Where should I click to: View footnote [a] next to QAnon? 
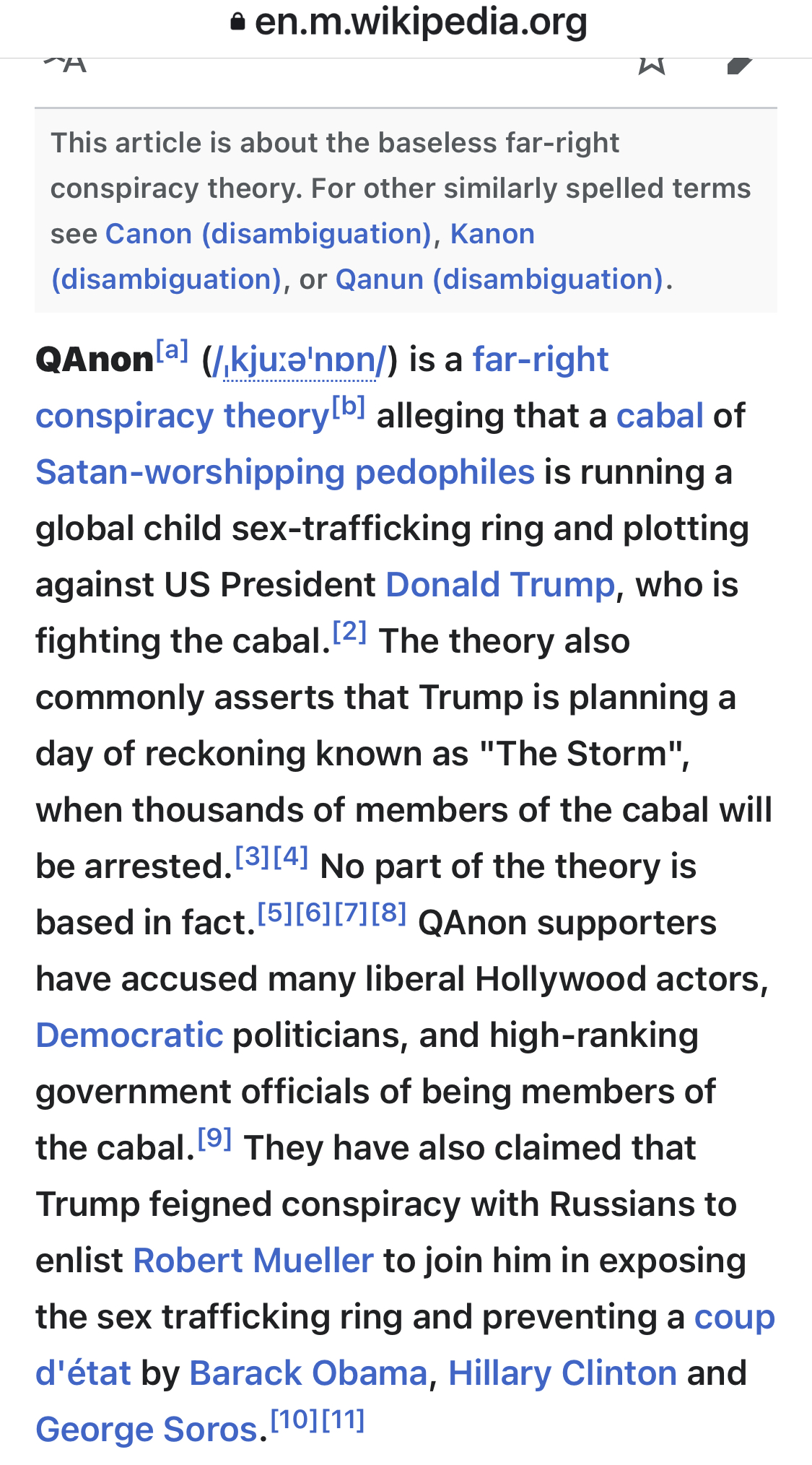click(173, 351)
